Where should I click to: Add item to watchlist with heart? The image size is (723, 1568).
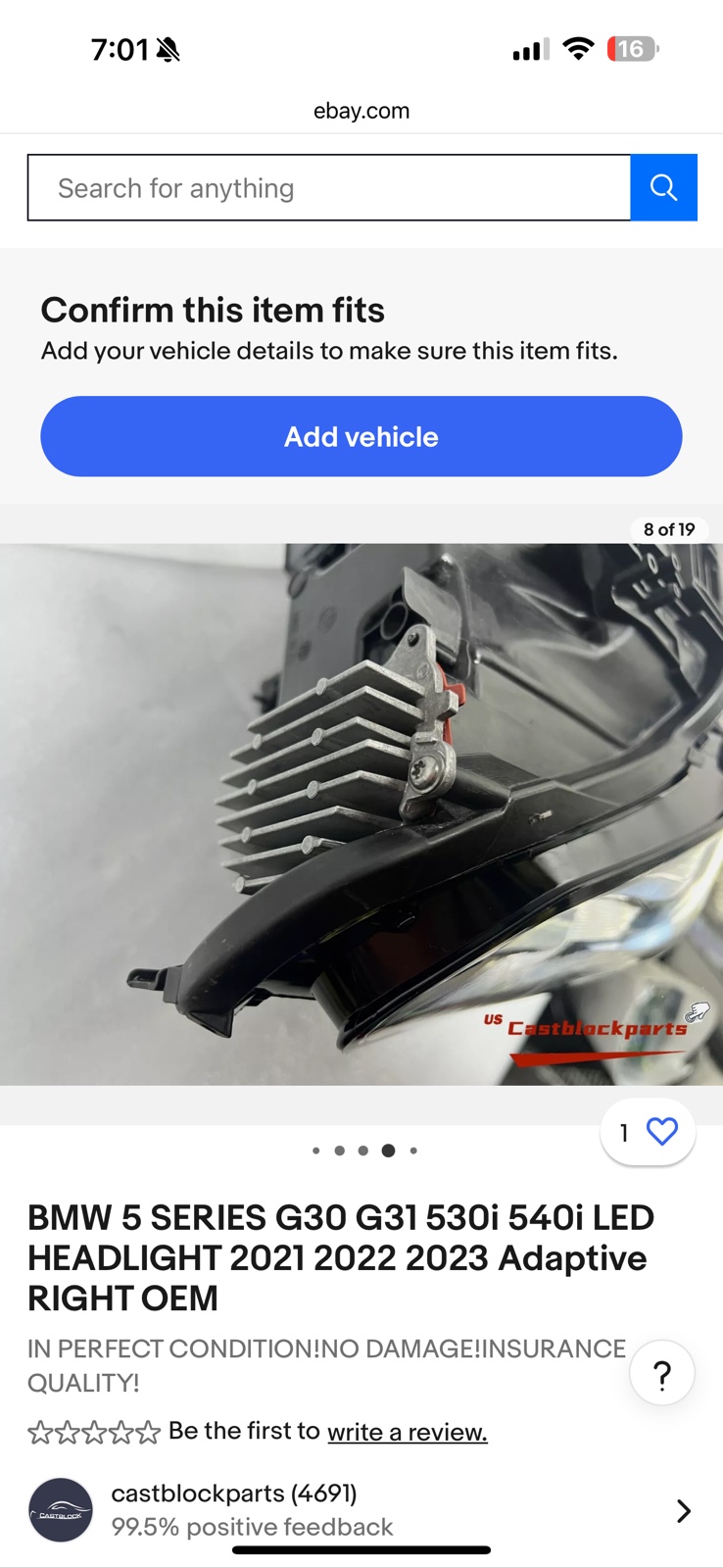coord(661,1132)
